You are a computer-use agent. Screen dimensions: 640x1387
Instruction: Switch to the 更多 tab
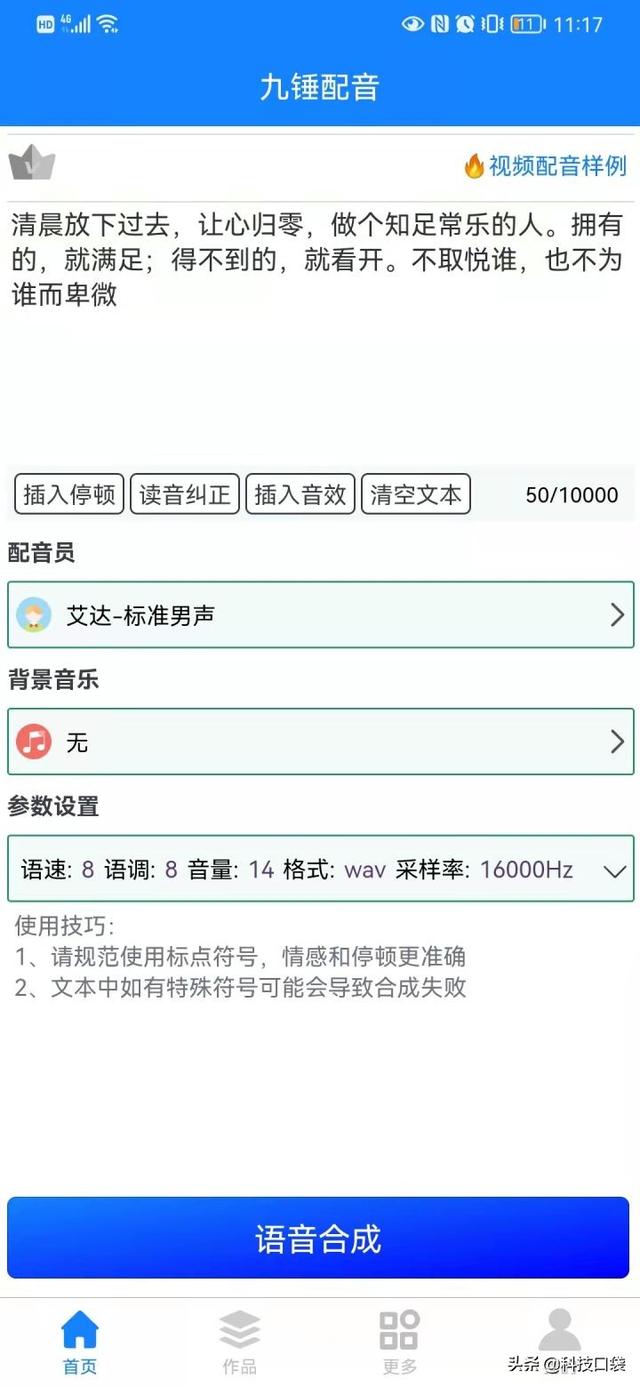(400, 1342)
